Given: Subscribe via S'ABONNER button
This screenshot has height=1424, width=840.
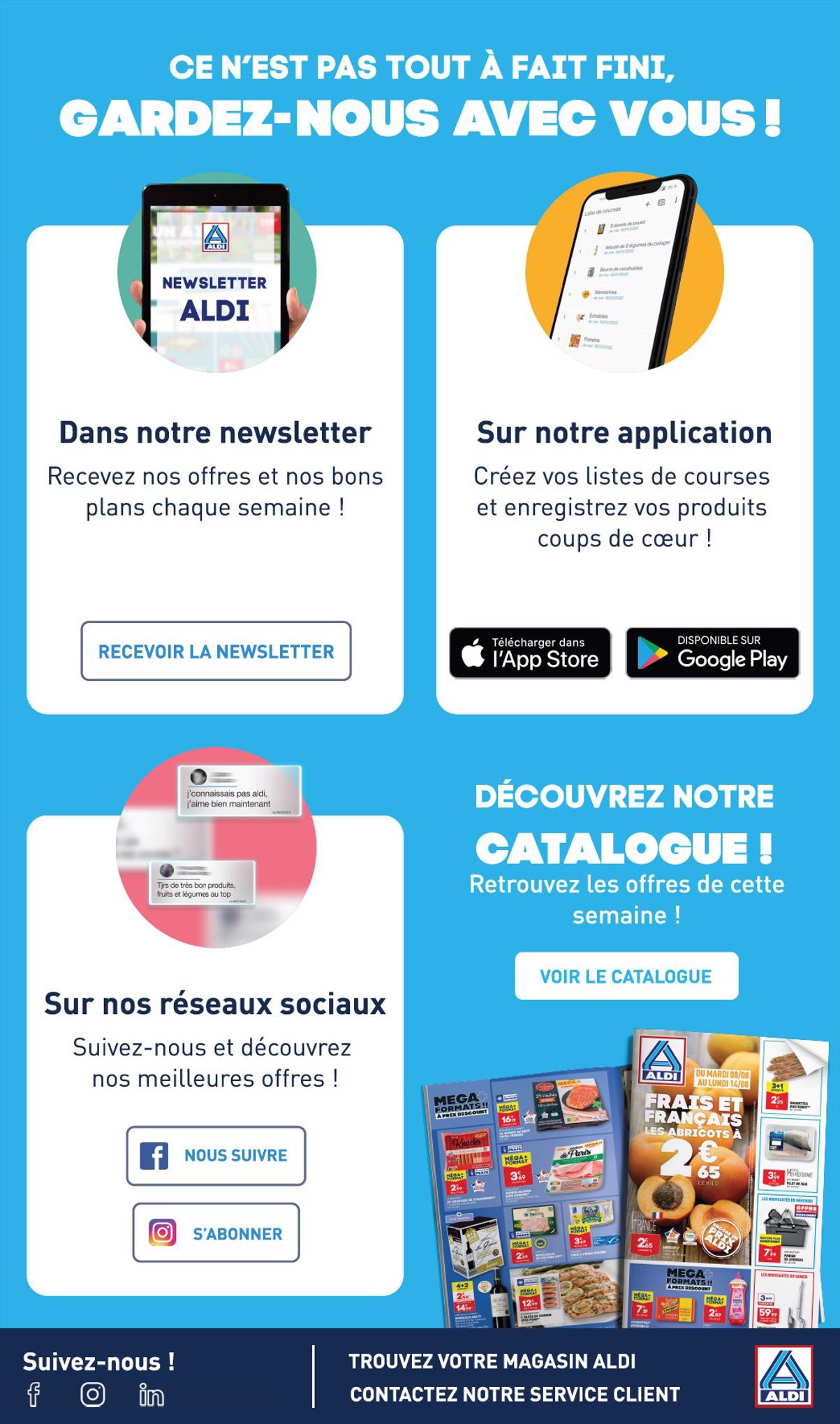Looking at the screenshot, I should 216,1233.
